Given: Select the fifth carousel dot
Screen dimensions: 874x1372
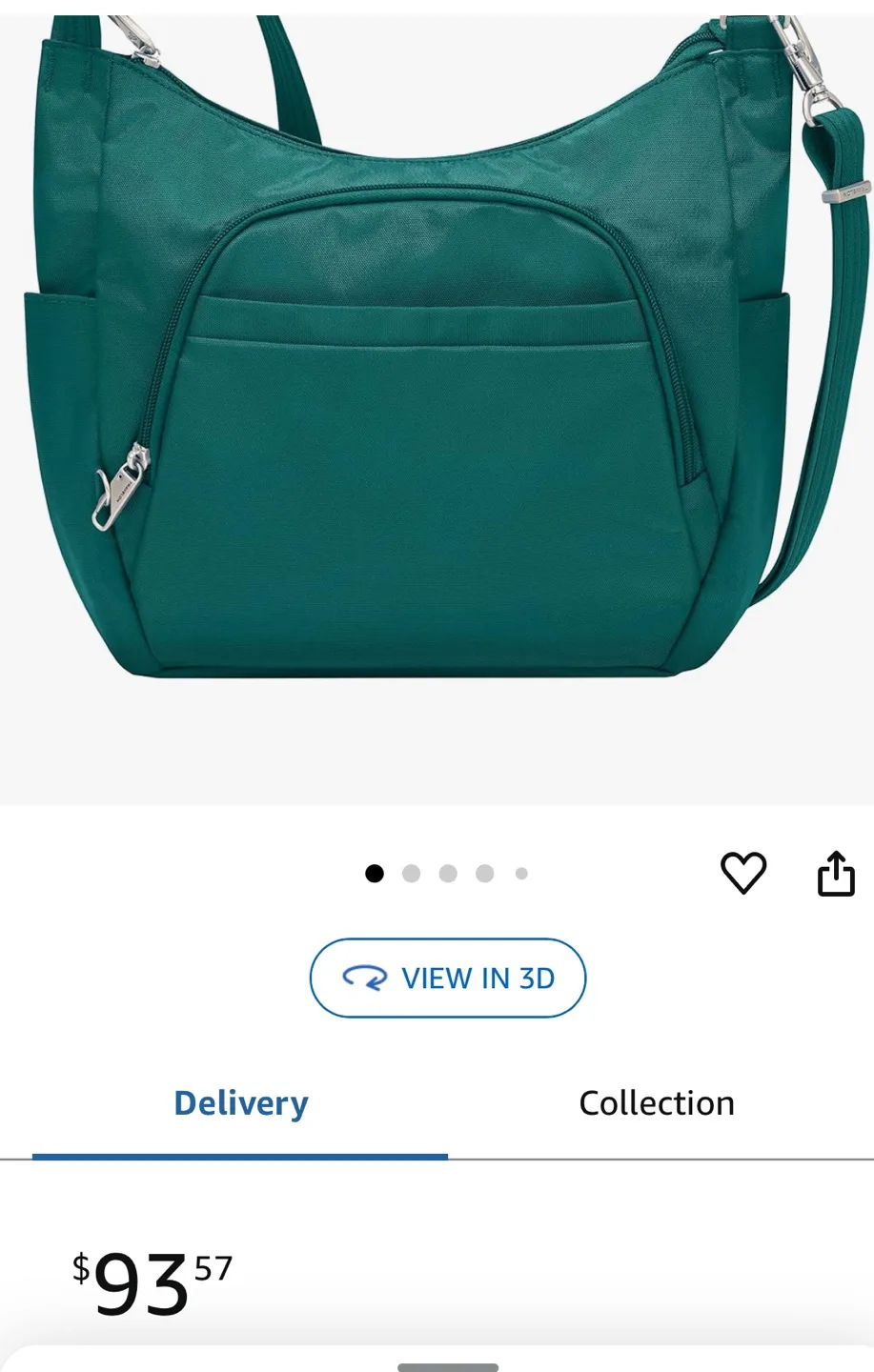Looking at the screenshot, I should [x=521, y=873].
